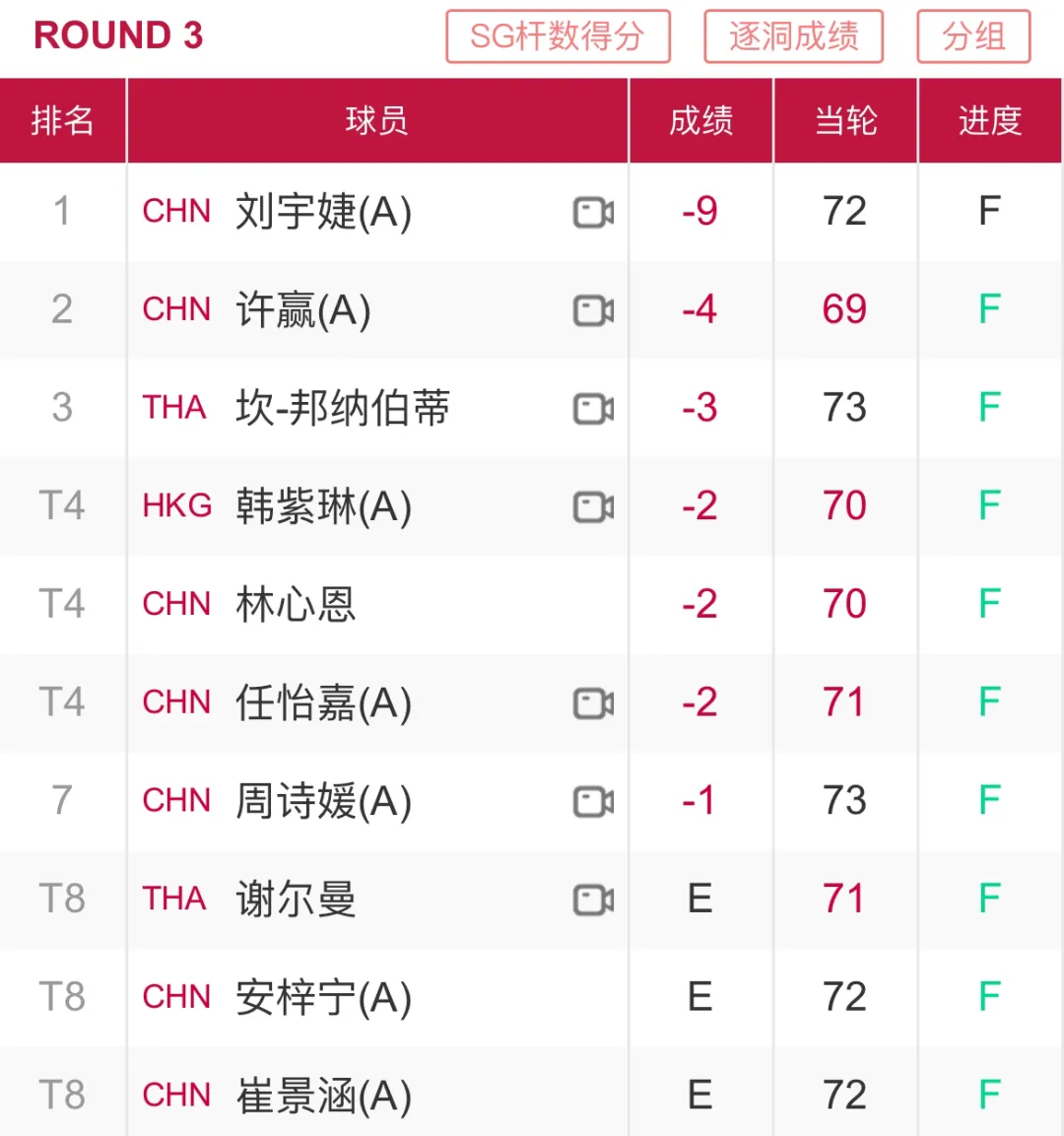1064x1136 pixels.
Task: Sort by the 排名 column header
Action: 62,120
